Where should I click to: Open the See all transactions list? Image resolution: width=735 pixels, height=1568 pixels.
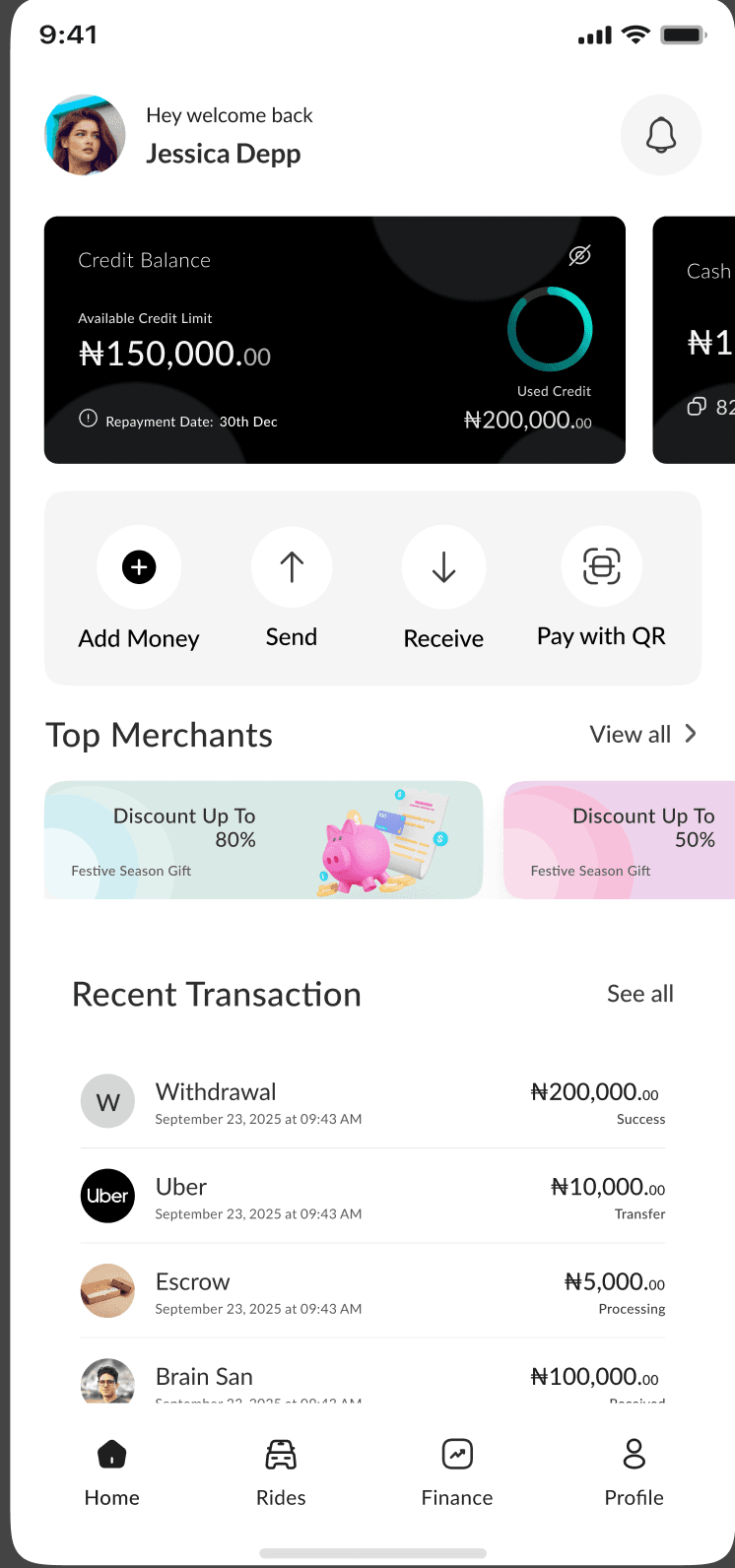tap(639, 994)
